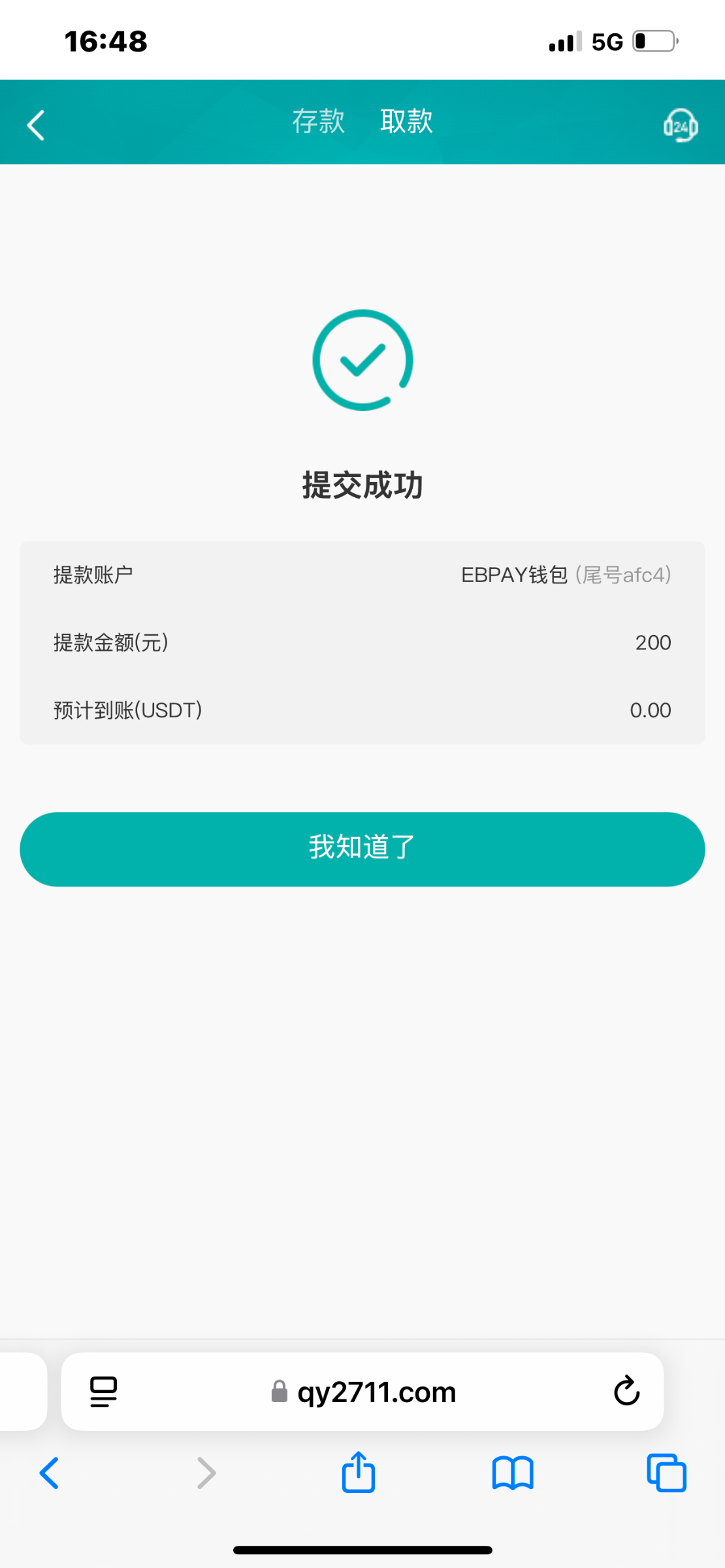Image resolution: width=725 pixels, height=1568 pixels.
Task: Open the Safari page settings menu
Action: (103, 1392)
